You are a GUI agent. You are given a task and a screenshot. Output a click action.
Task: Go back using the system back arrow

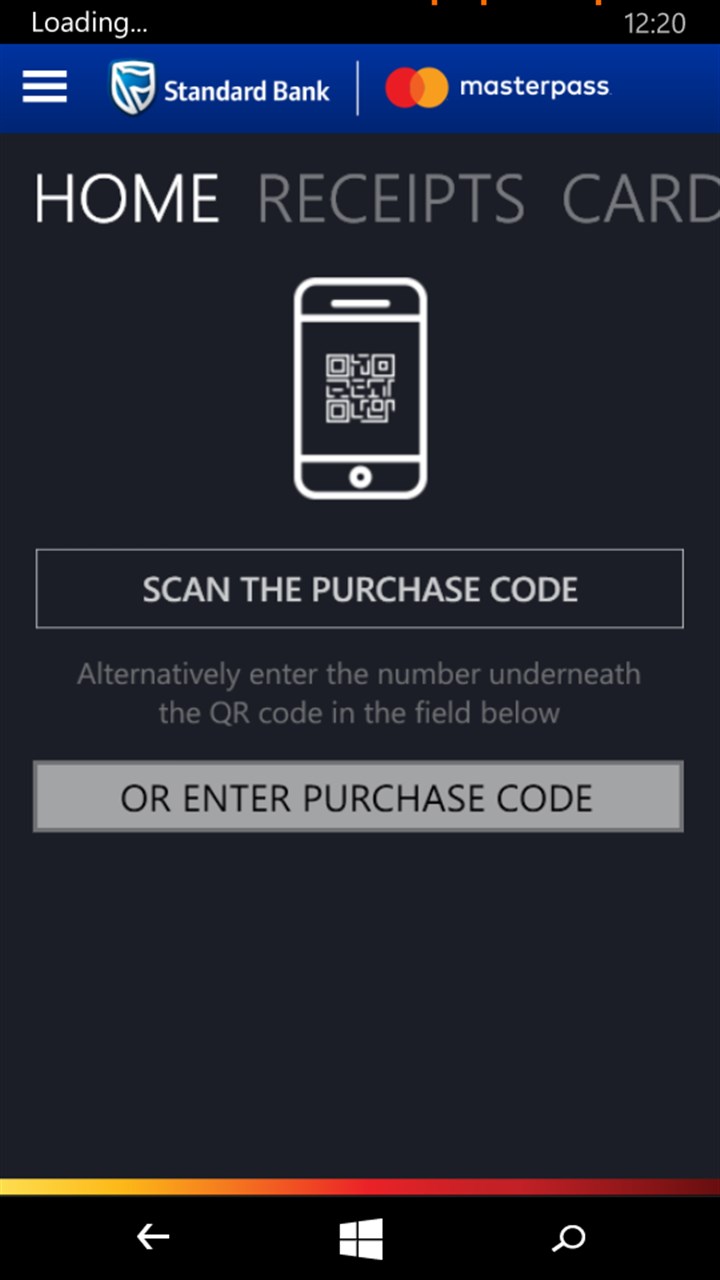(x=152, y=1238)
